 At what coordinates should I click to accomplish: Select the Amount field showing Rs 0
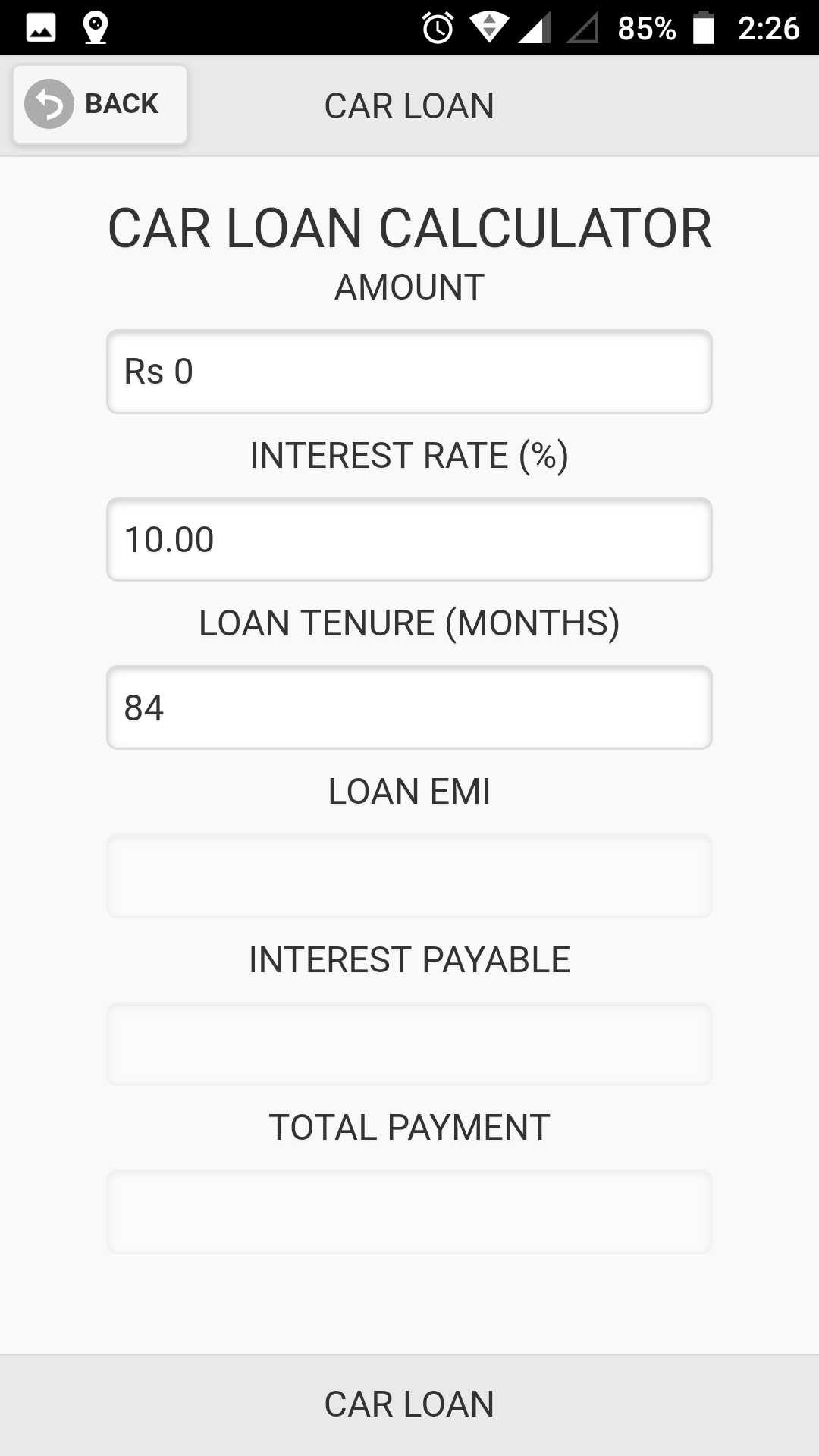pyautogui.click(x=409, y=371)
